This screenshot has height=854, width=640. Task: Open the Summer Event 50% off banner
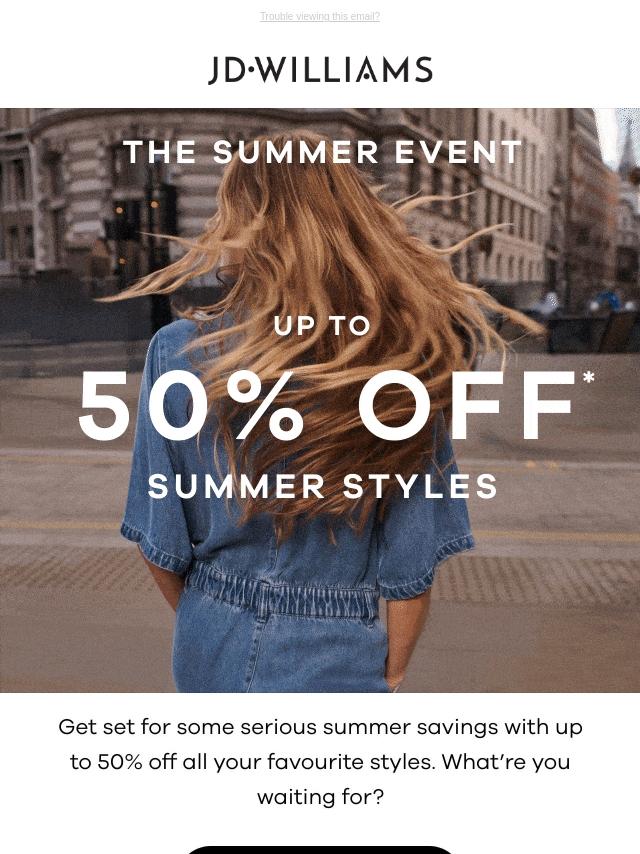click(320, 400)
